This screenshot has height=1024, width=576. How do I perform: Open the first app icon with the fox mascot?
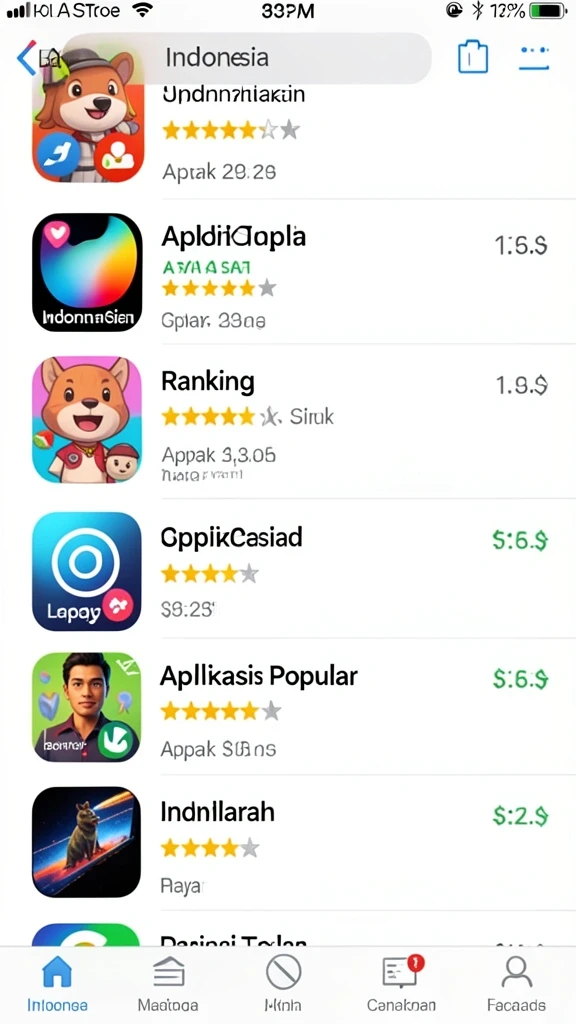tap(87, 120)
